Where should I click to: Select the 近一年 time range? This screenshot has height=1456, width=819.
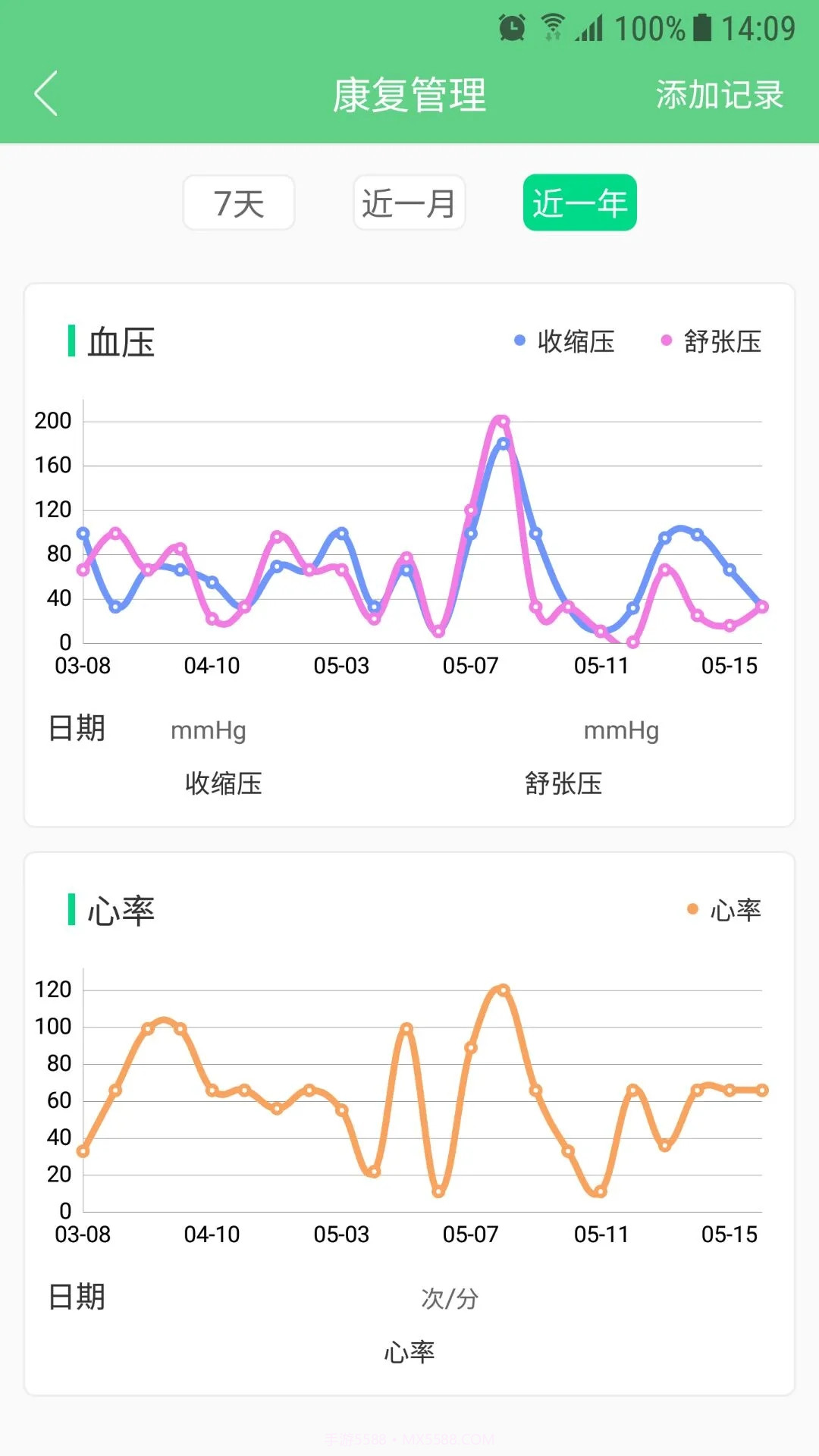(x=579, y=202)
